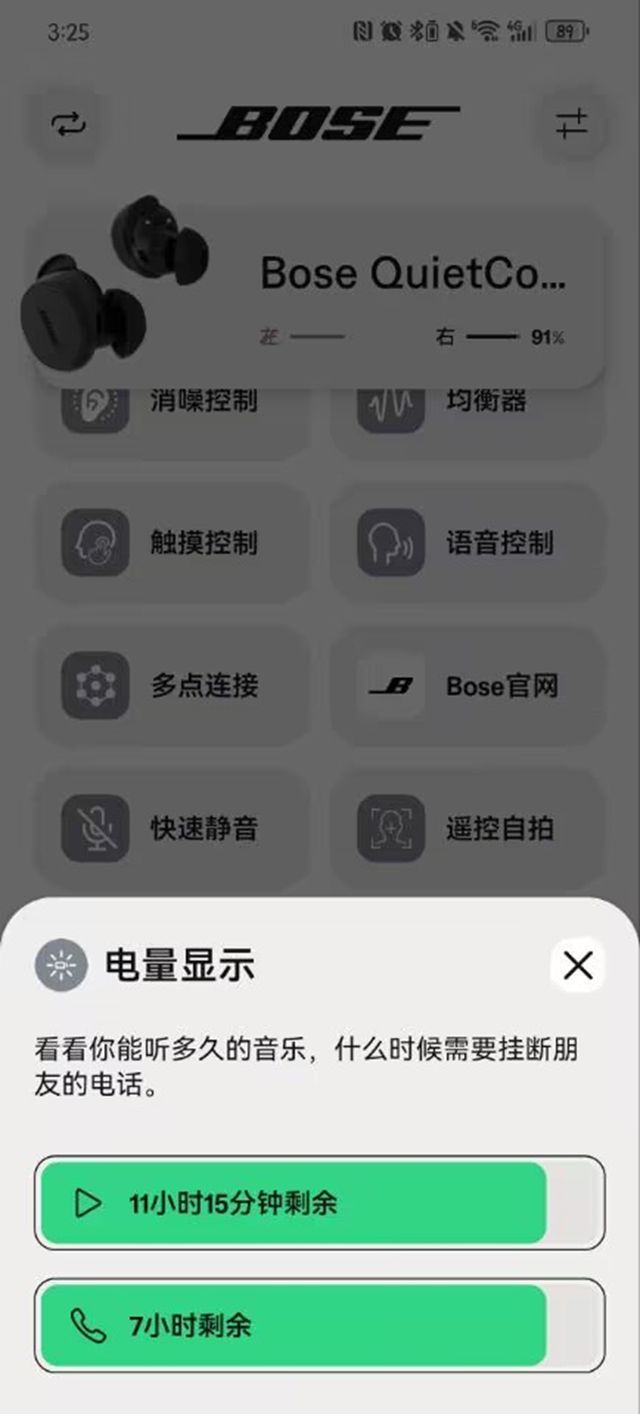
Task: Open 触摸控制 touch controls
Action: tap(172, 543)
